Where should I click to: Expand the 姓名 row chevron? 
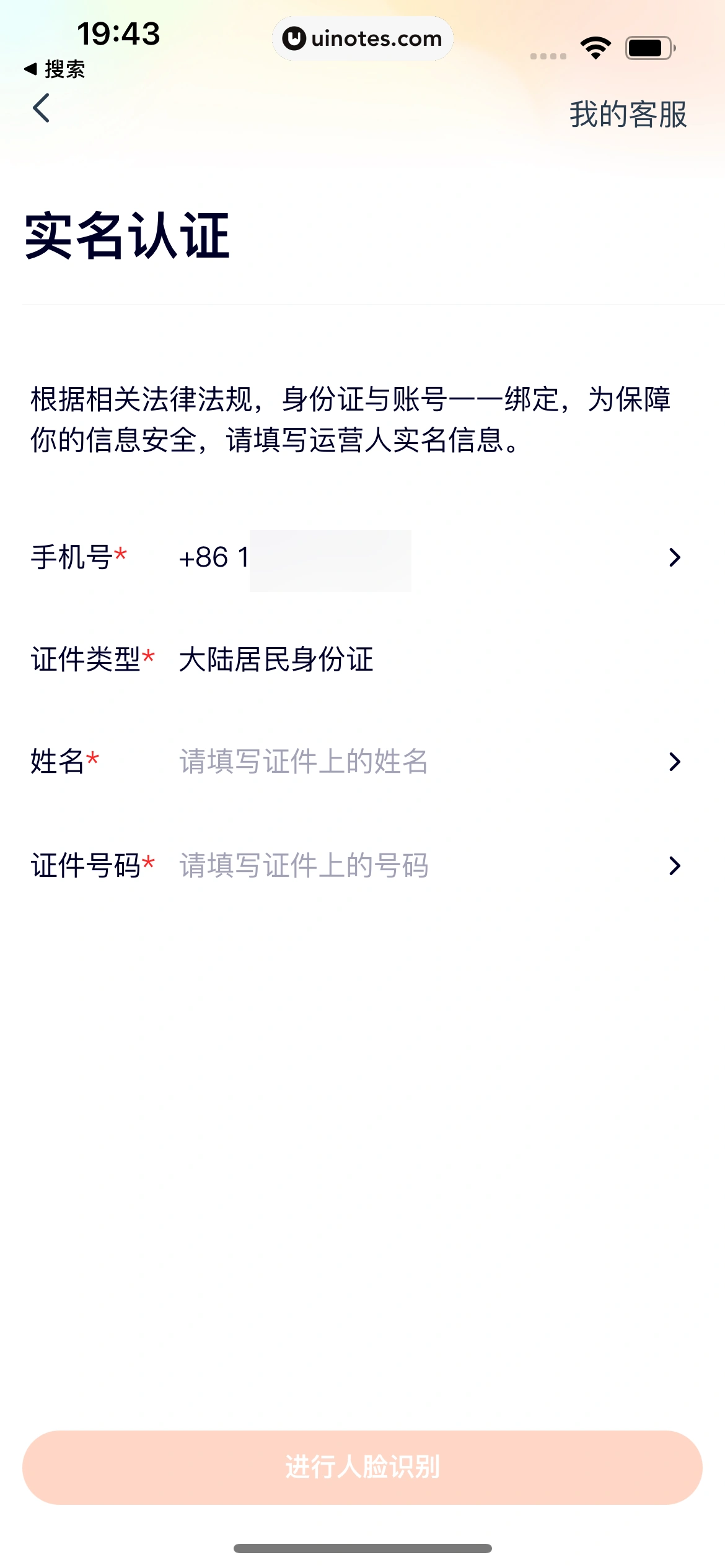coord(675,763)
